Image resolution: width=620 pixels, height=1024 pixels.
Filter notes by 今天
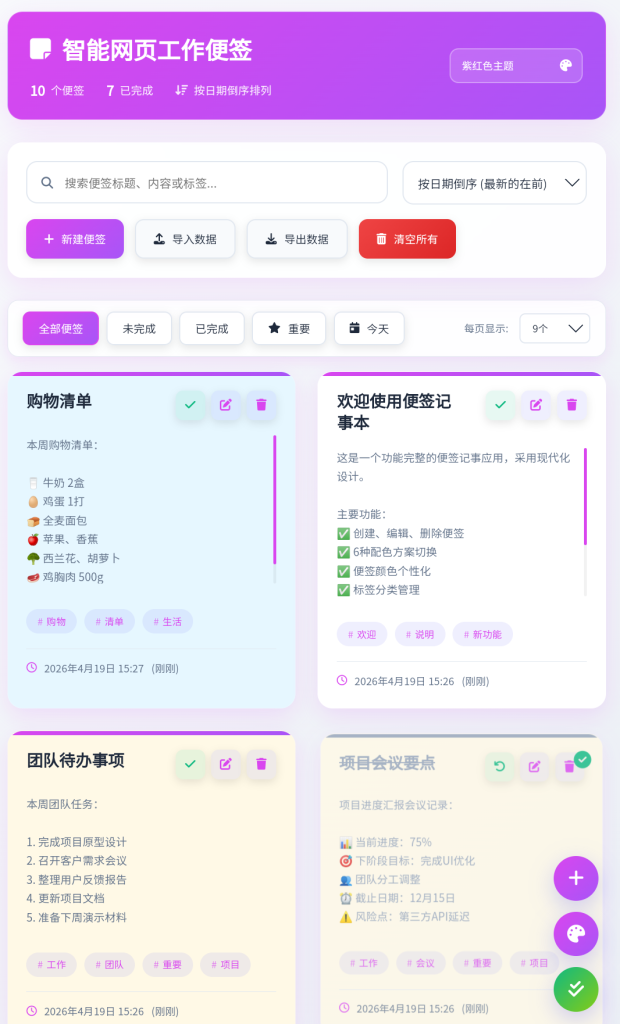point(369,328)
